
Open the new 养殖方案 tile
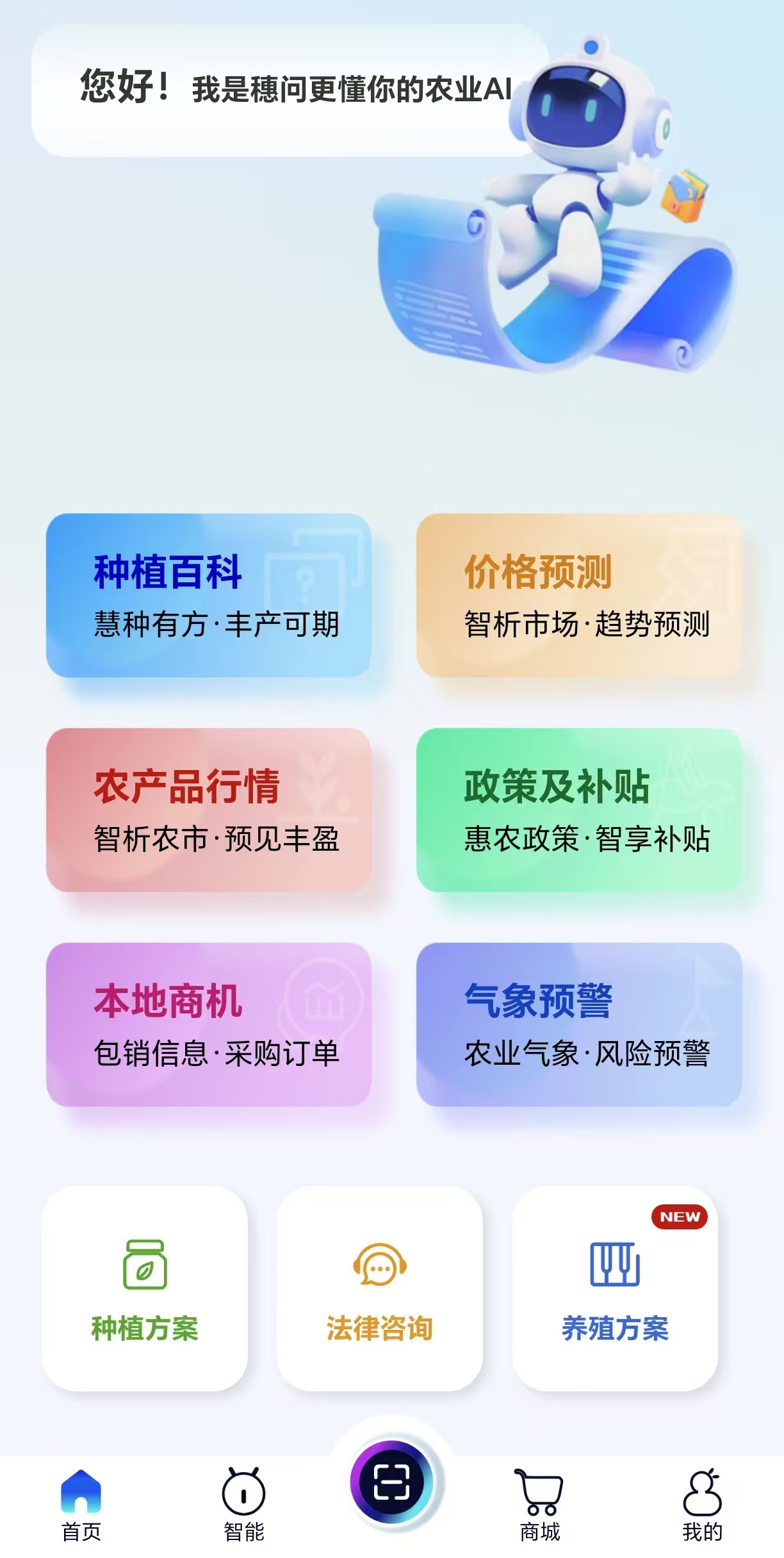click(x=615, y=1288)
